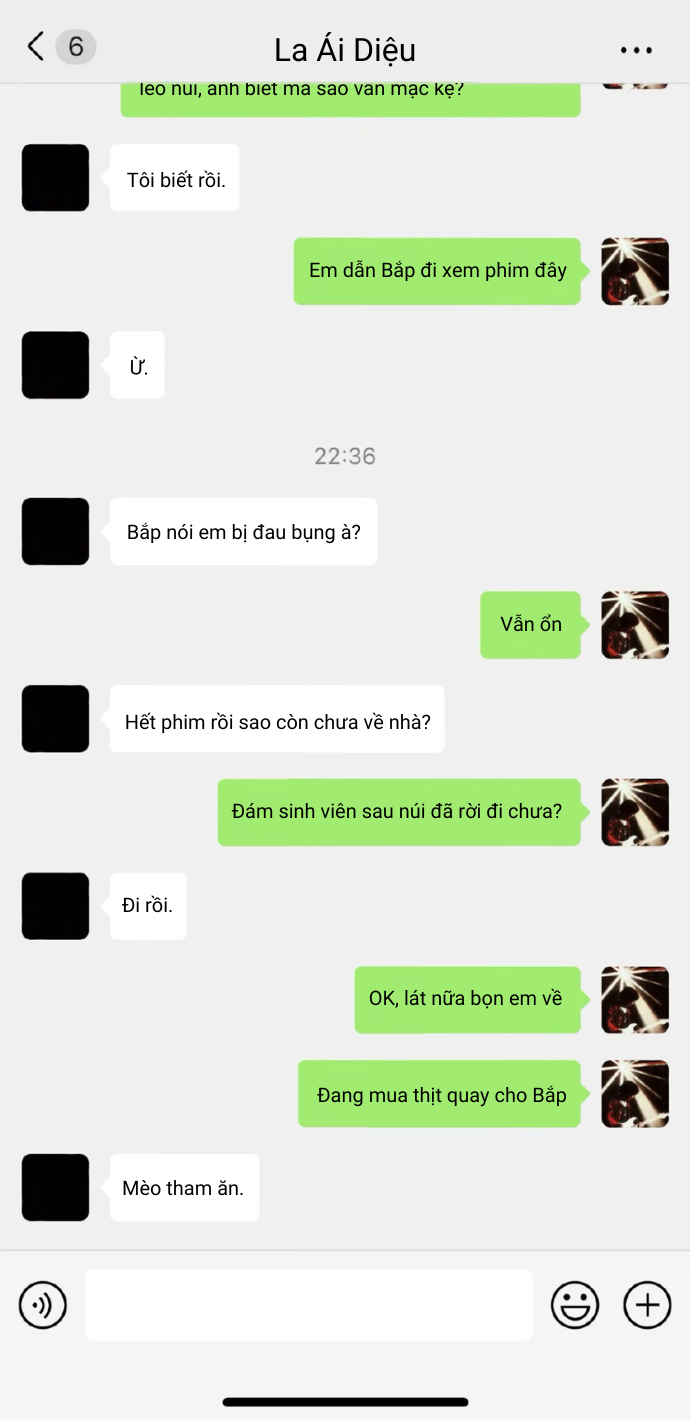
Task: Open the three-dot chat options menu
Action: click(636, 49)
